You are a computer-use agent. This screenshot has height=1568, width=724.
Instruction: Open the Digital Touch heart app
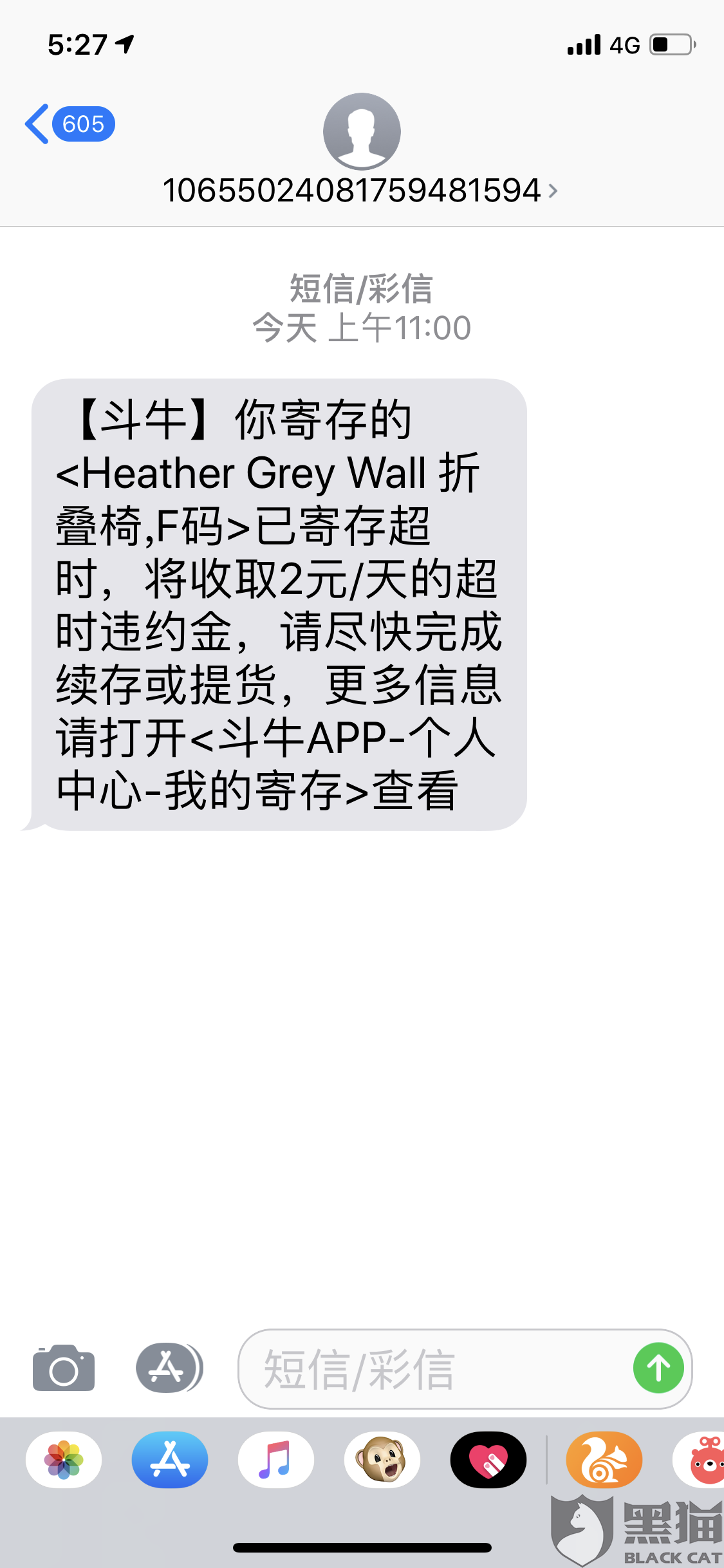(488, 1460)
